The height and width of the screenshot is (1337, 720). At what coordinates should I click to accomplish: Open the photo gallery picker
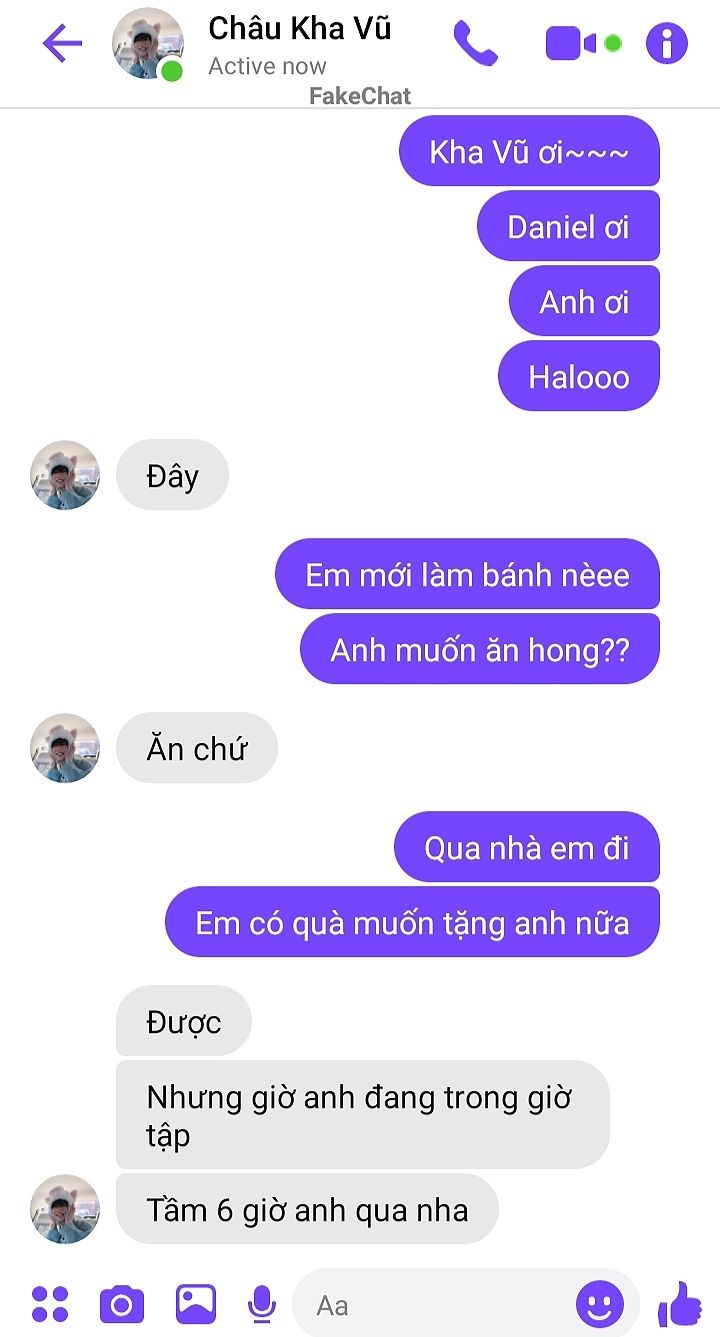(196, 1304)
